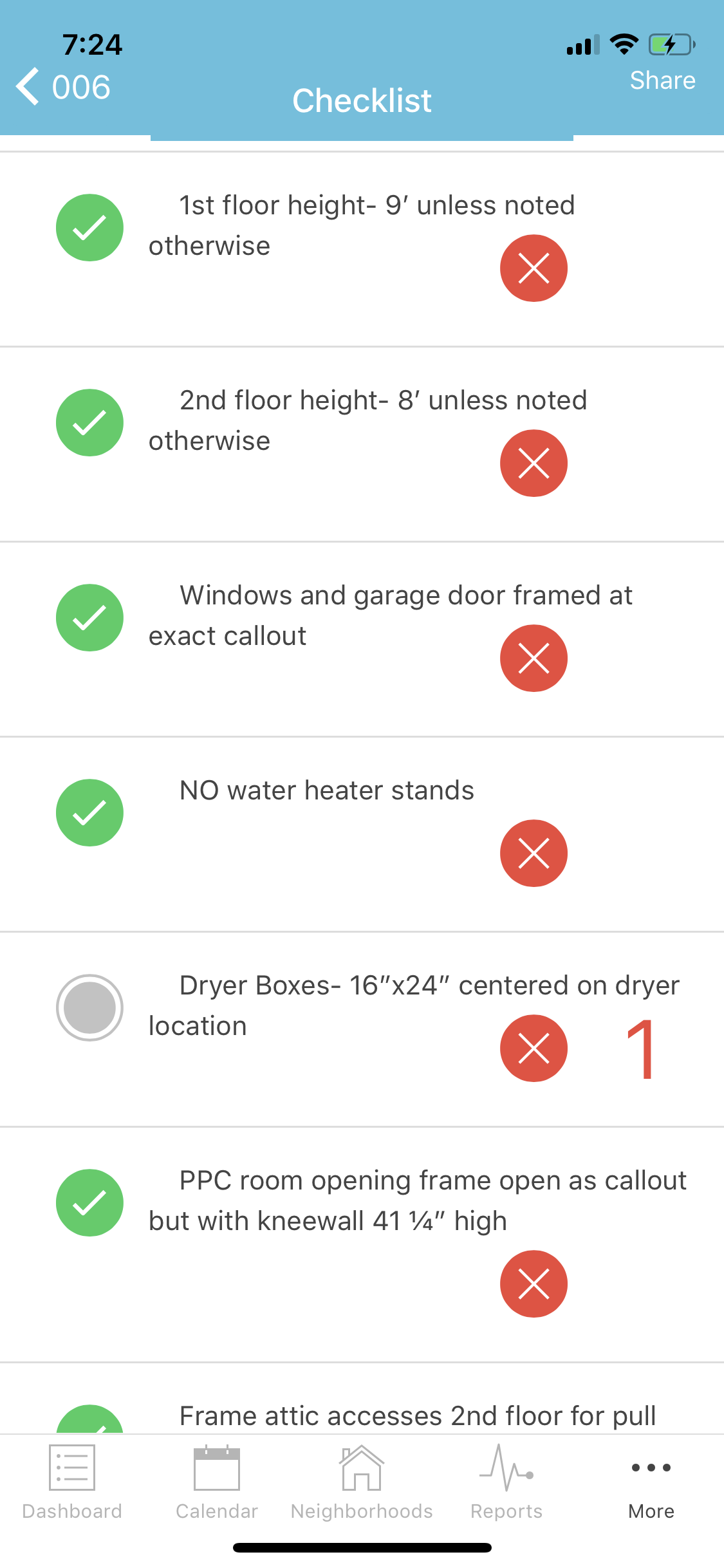Image resolution: width=724 pixels, height=1568 pixels.
Task: Mark 1st floor height as failed
Action: [x=534, y=268]
